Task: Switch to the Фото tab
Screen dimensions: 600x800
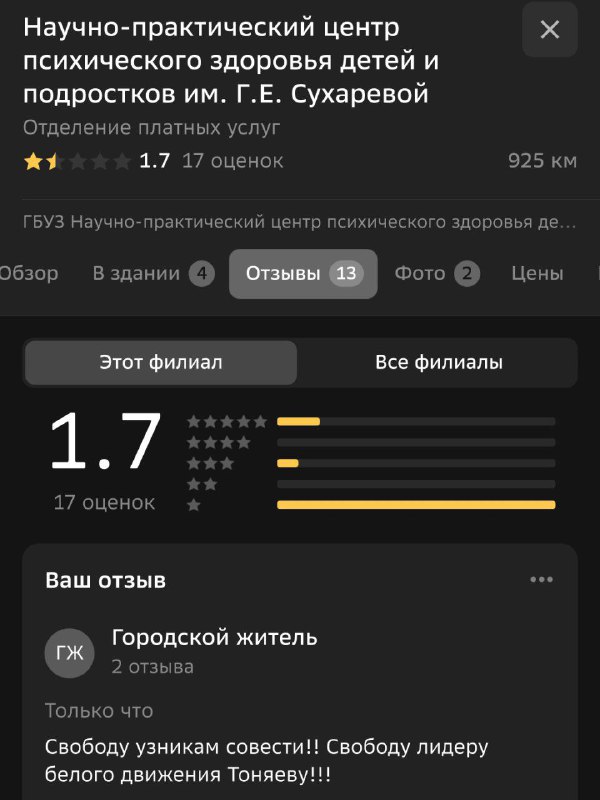Action: pyautogui.click(x=437, y=273)
